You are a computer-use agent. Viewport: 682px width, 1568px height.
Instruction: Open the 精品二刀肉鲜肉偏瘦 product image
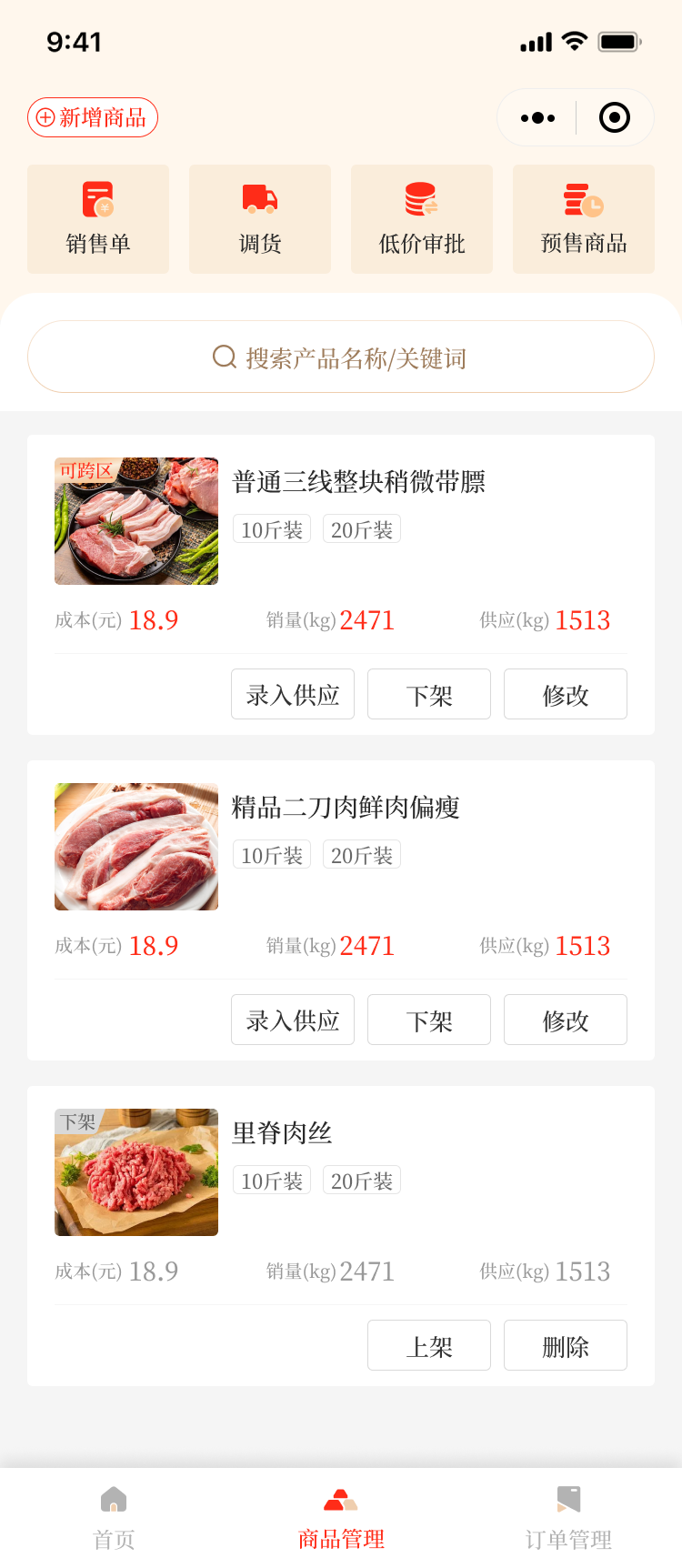click(x=136, y=847)
